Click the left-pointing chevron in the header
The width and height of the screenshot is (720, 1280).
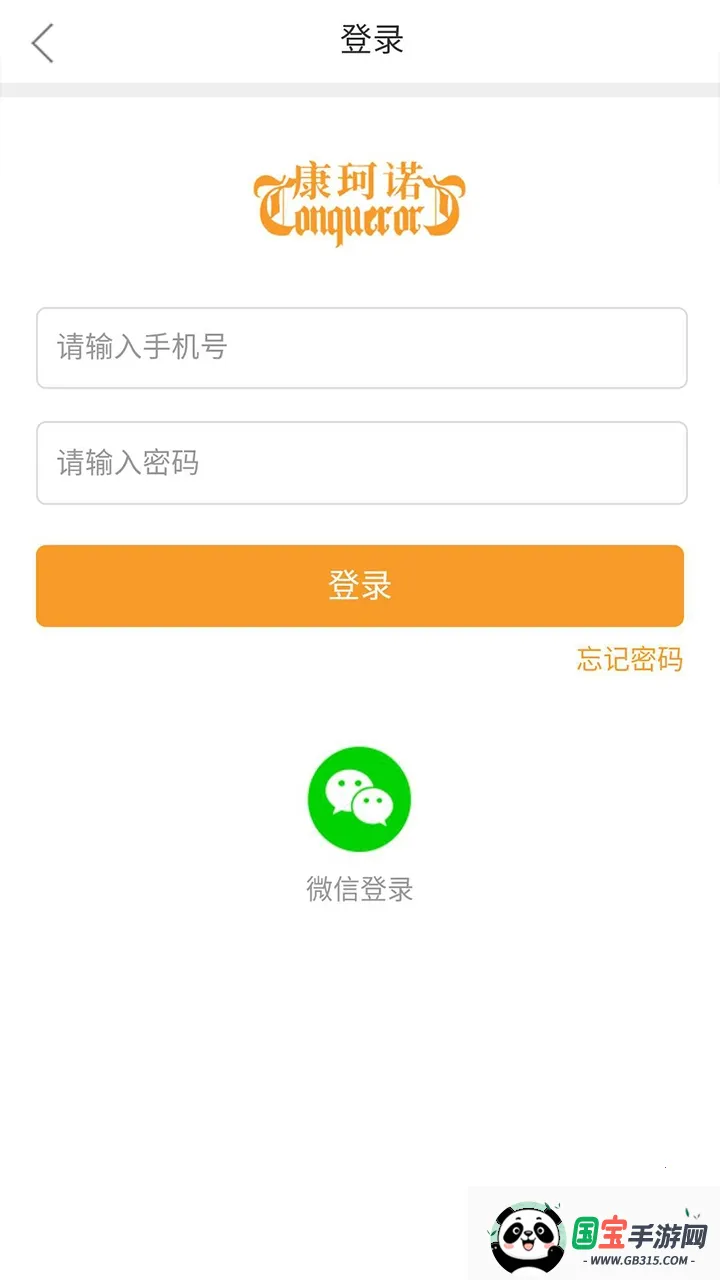[x=40, y=44]
